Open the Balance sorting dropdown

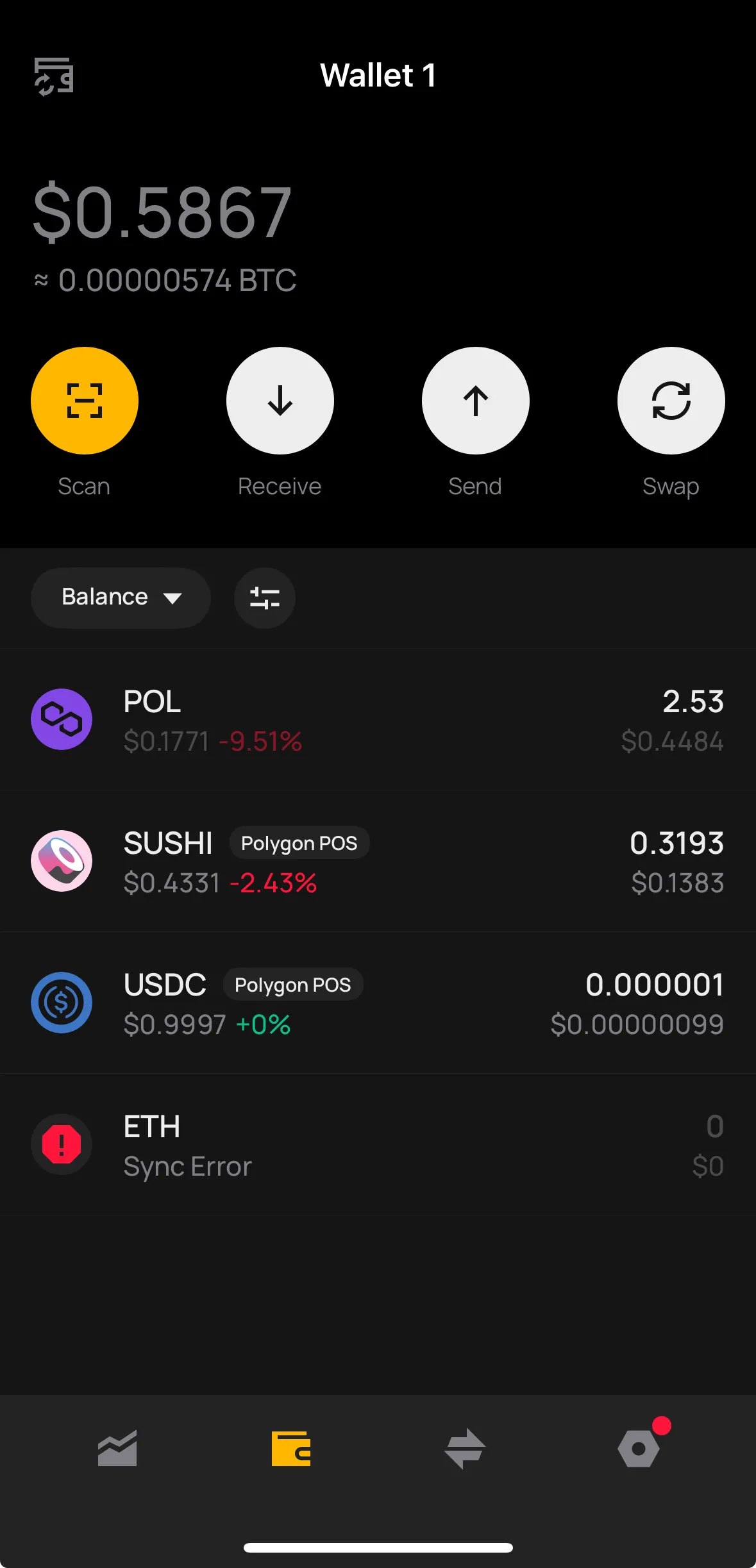(120, 597)
